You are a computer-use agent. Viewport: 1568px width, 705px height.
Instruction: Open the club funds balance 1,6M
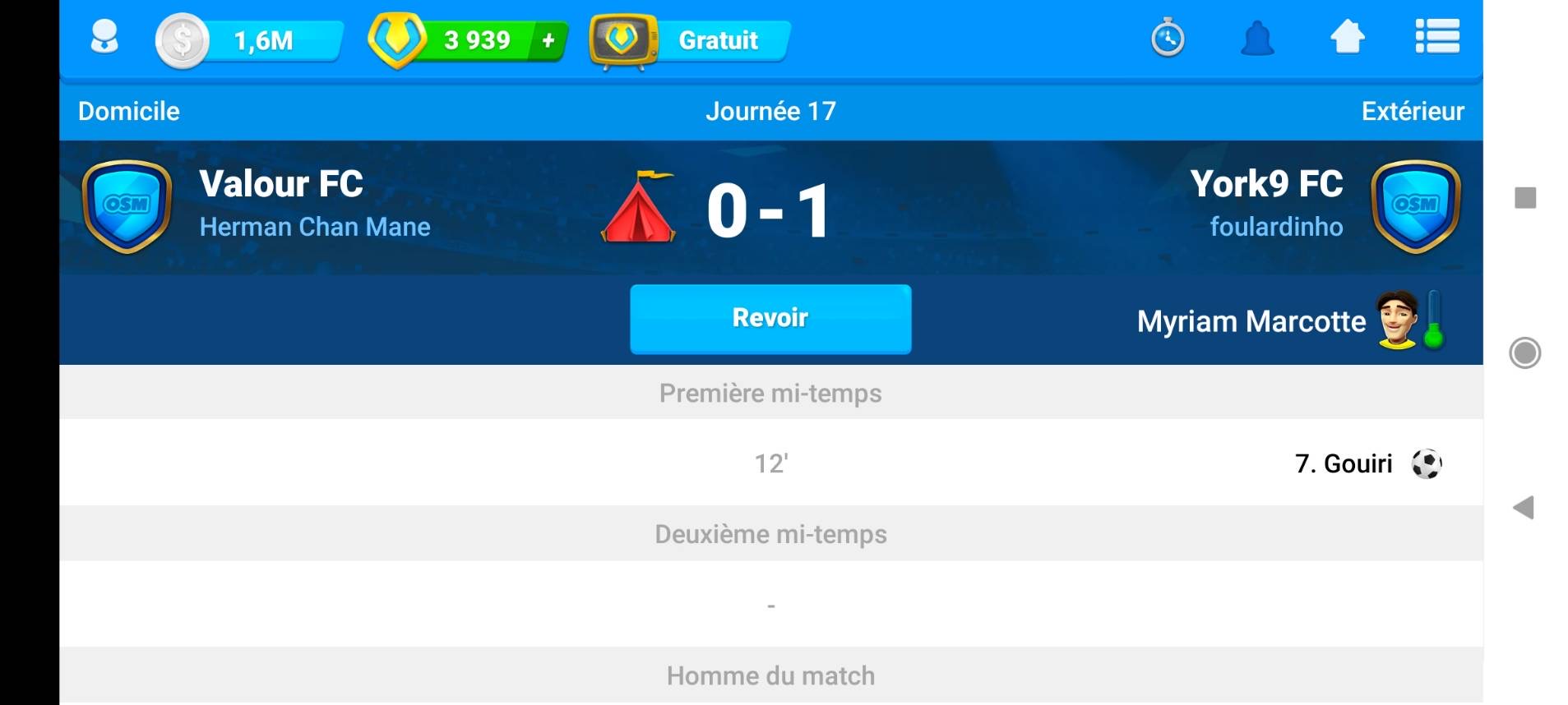251,40
